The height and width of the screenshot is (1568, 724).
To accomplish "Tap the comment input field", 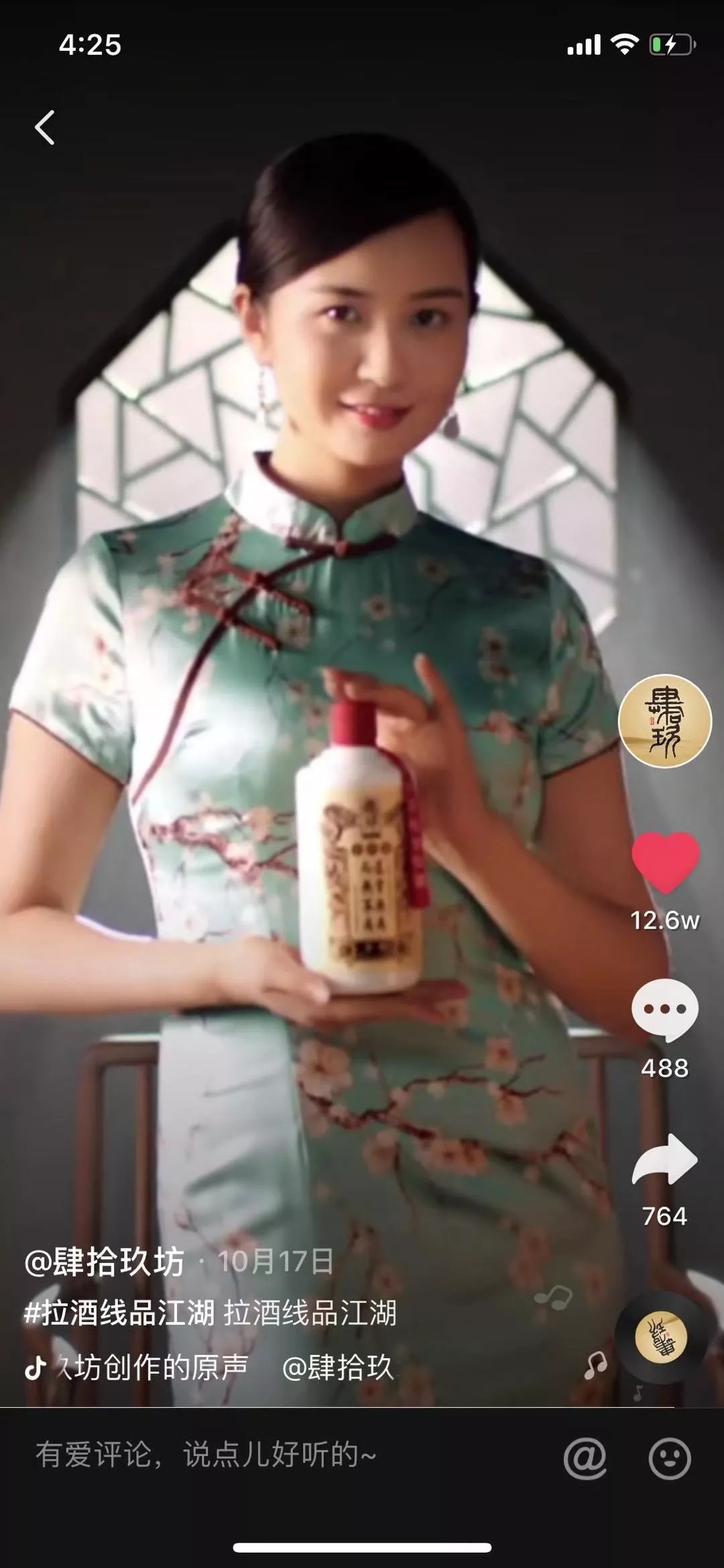I will (x=268, y=1455).
